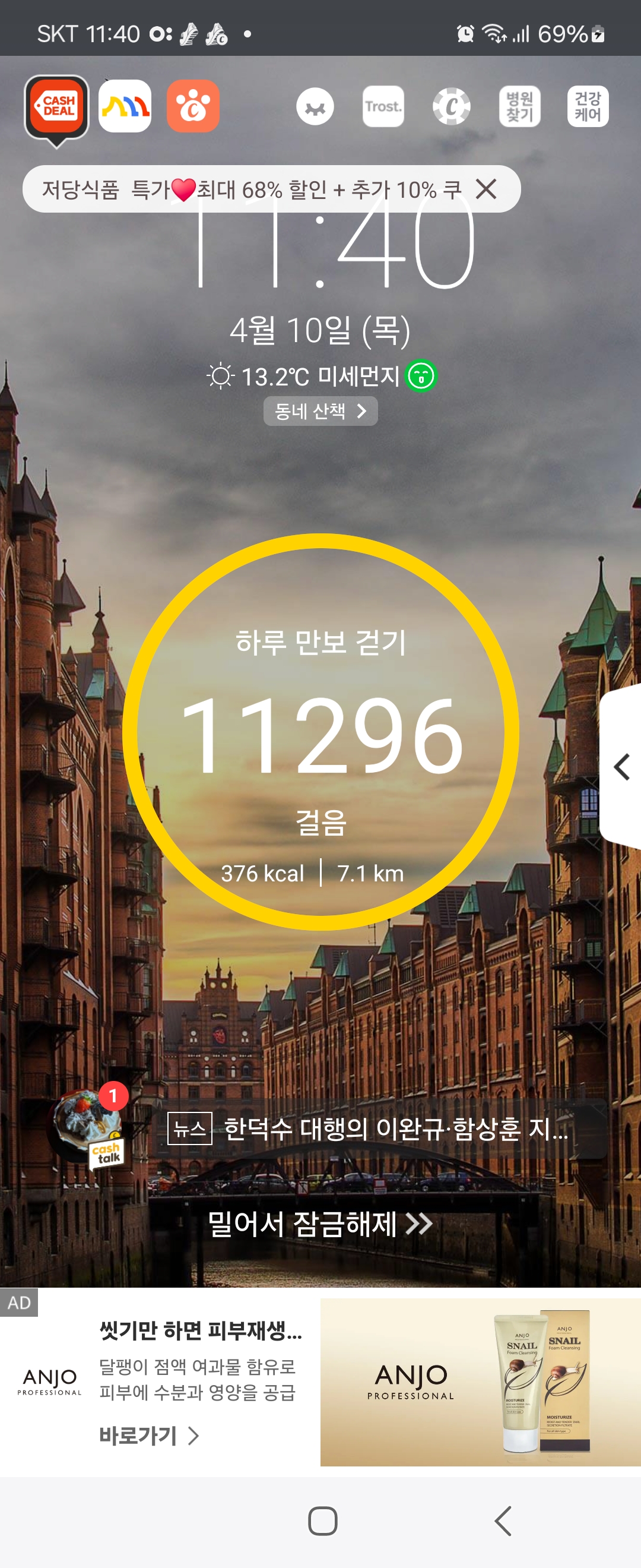Tap the 병원찾기 hospital finder shortcut

[519, 106]
